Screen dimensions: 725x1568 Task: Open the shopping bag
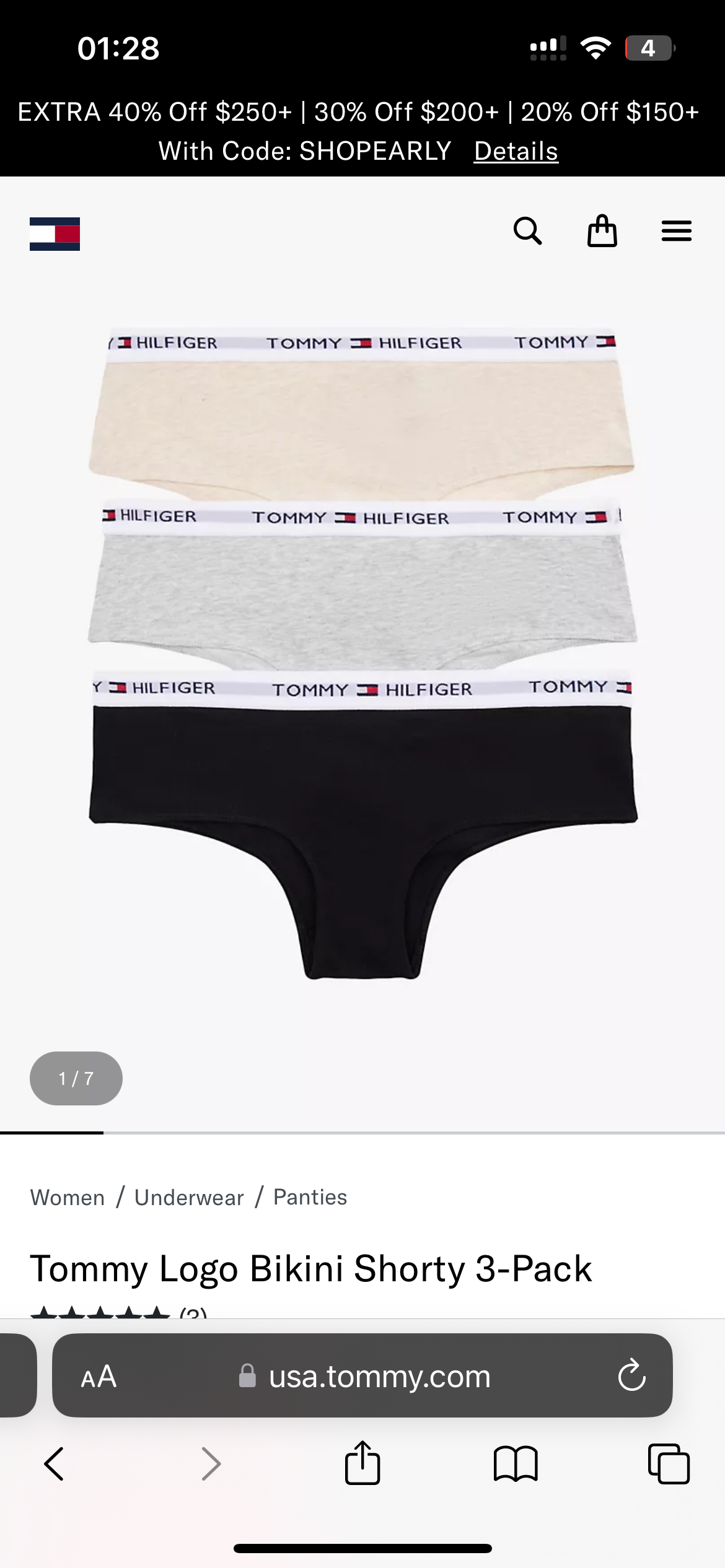tap(602, 232)
